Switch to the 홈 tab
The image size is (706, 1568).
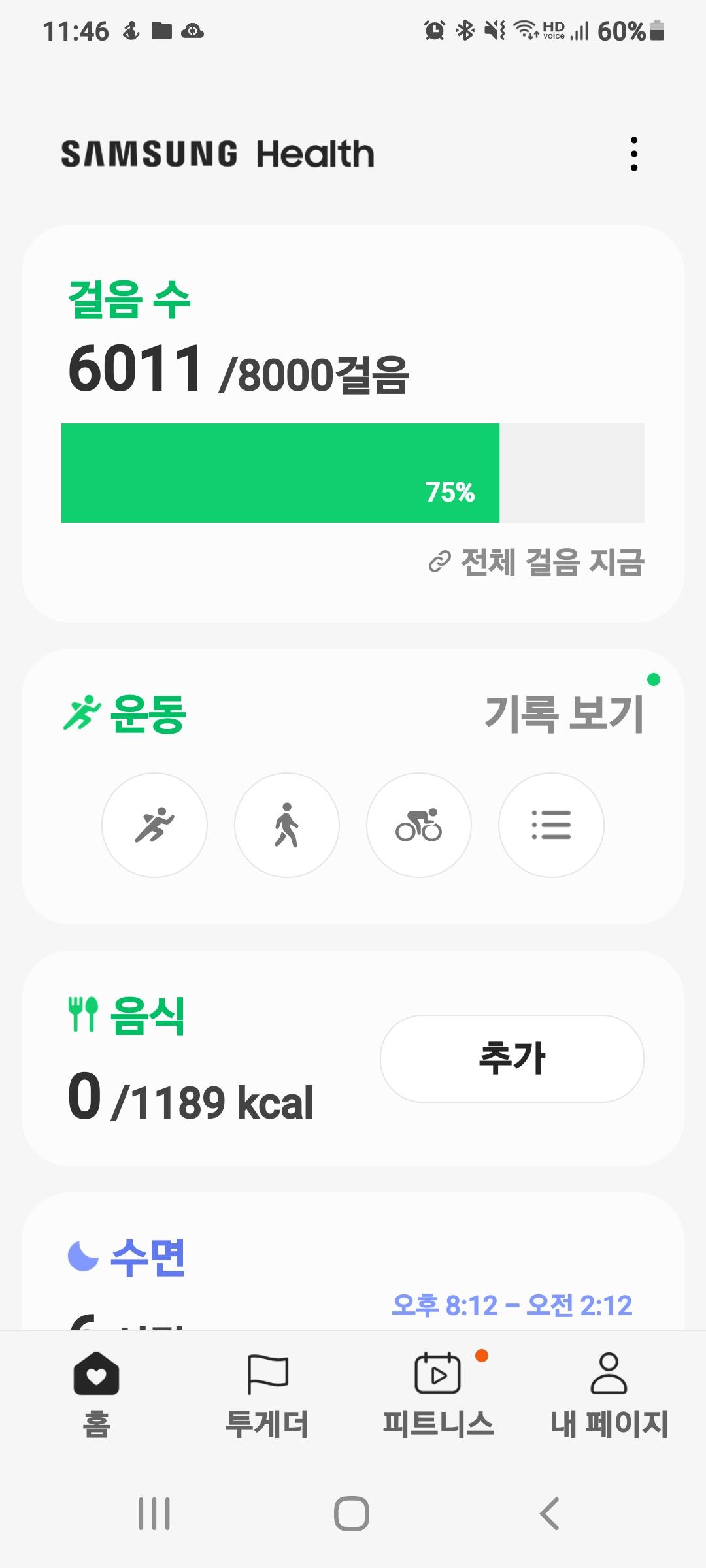[96, 1394]
